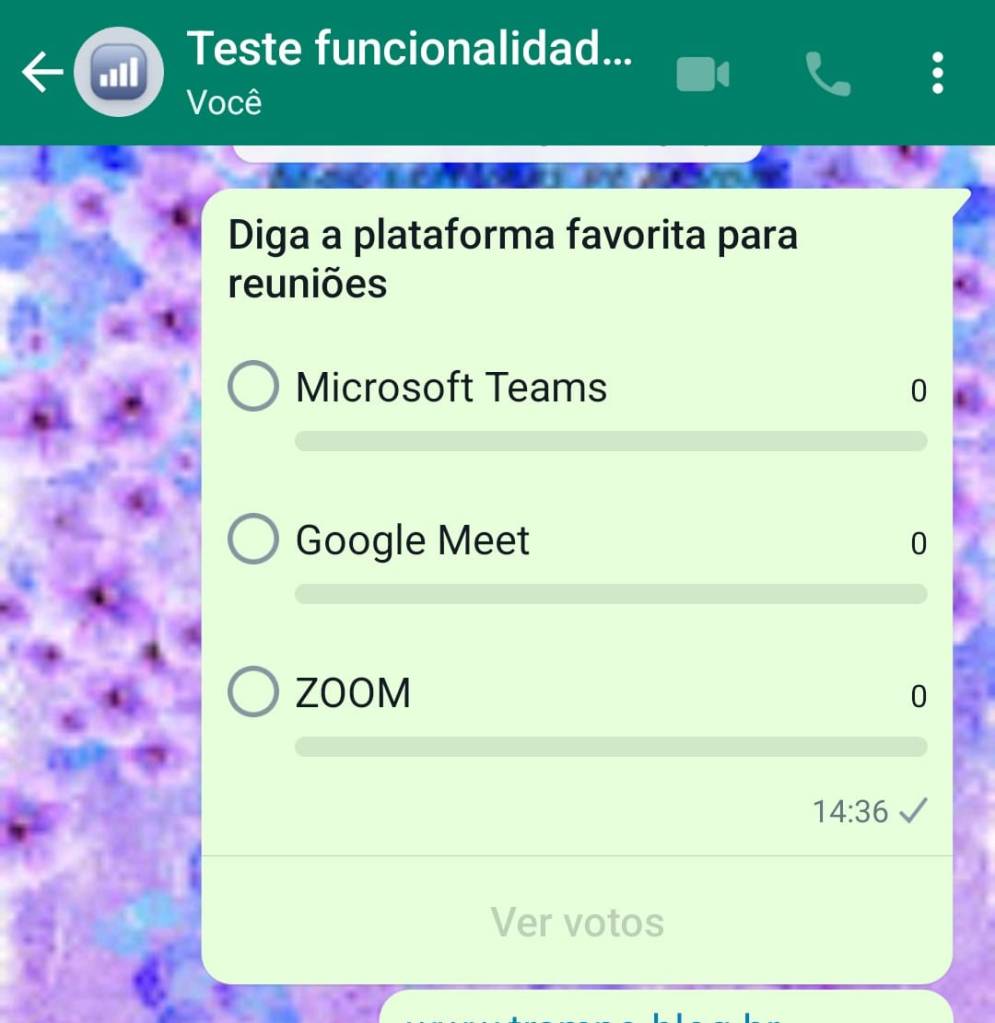Choose ZOOM as favorite platform
Image resolution: width=995 pixels, height=1023 pixels.
[x=254, y=692]
